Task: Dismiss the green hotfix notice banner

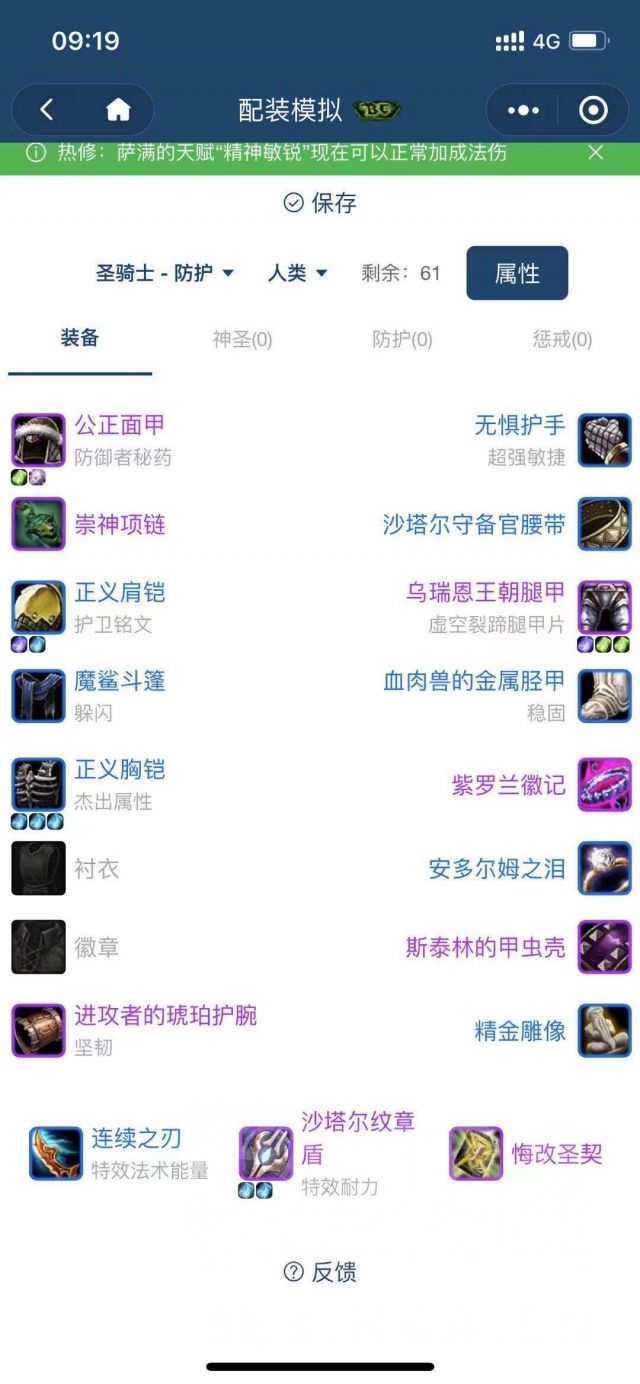Action: tap(595, 152)
